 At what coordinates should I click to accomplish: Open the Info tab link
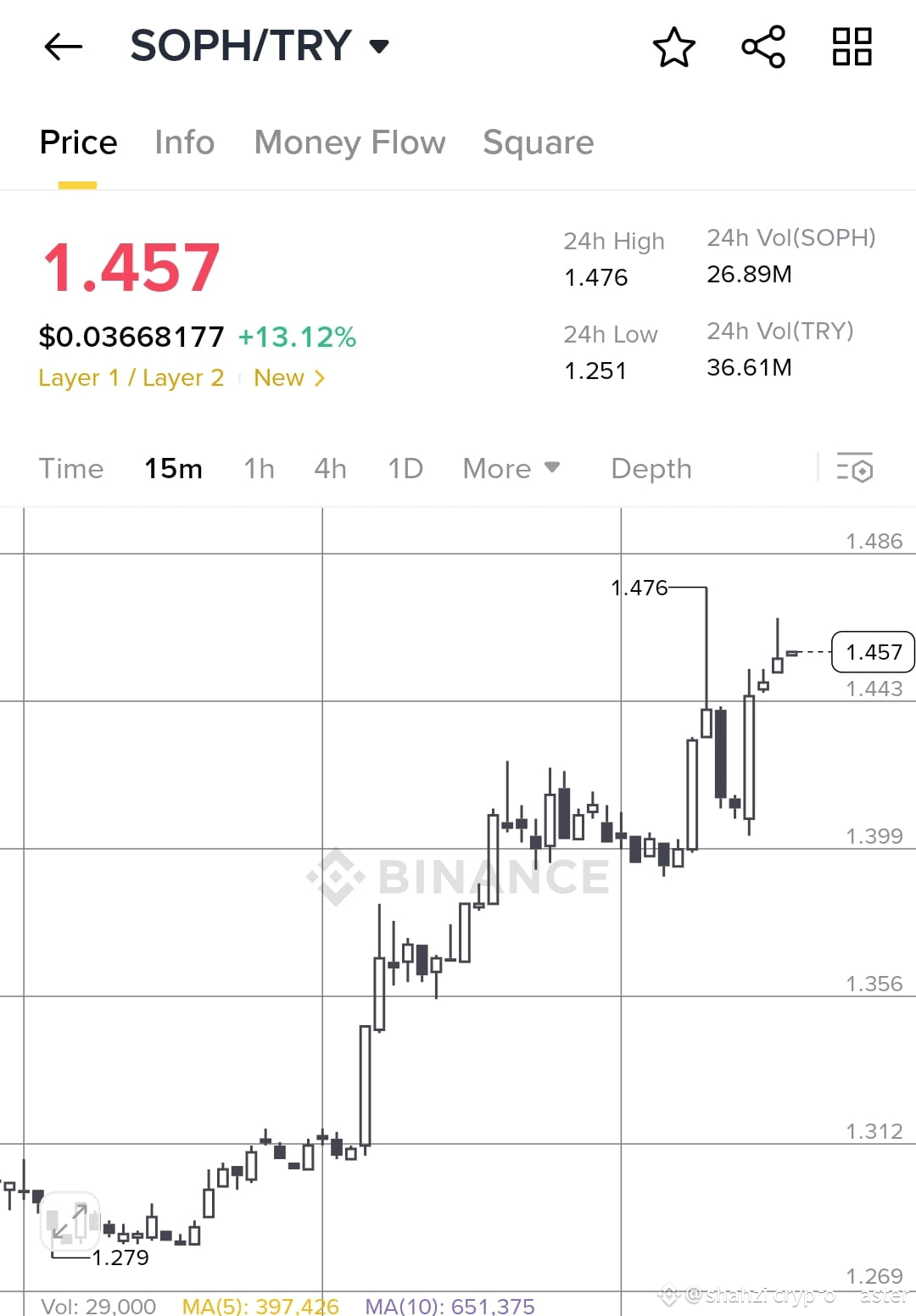183,142
